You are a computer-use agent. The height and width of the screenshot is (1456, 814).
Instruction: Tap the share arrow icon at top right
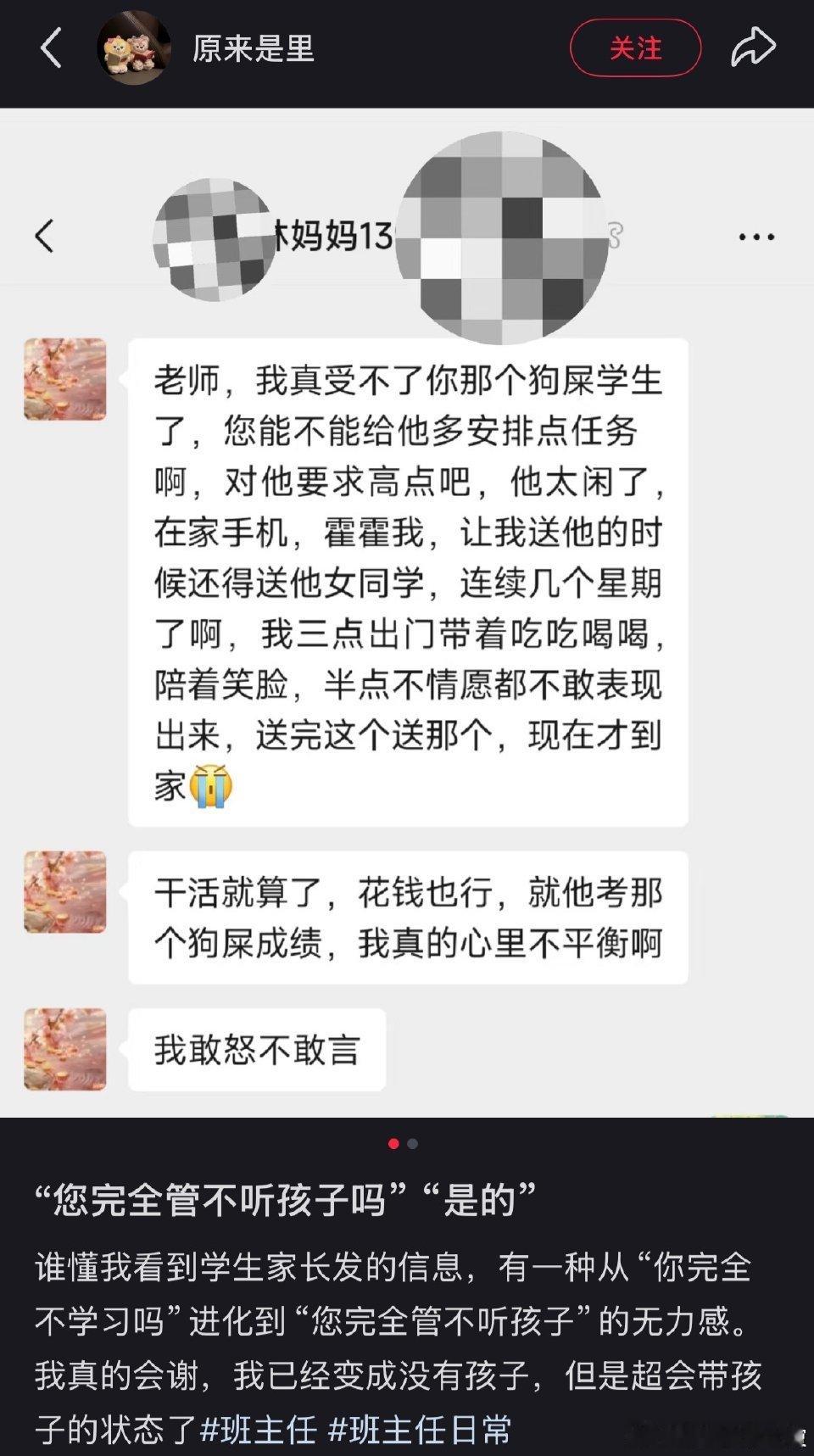755,48
